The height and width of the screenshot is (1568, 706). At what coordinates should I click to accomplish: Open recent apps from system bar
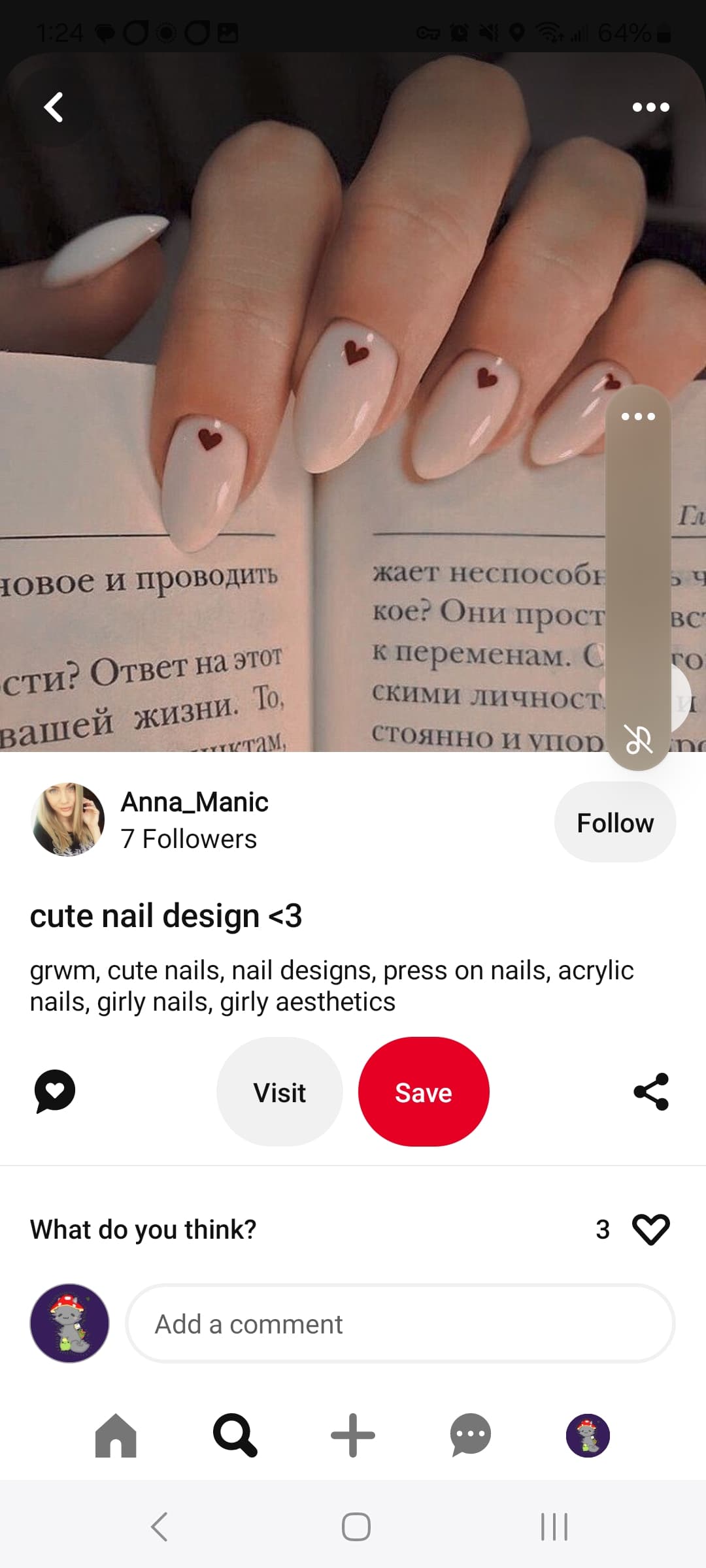tap(554, 1527)
